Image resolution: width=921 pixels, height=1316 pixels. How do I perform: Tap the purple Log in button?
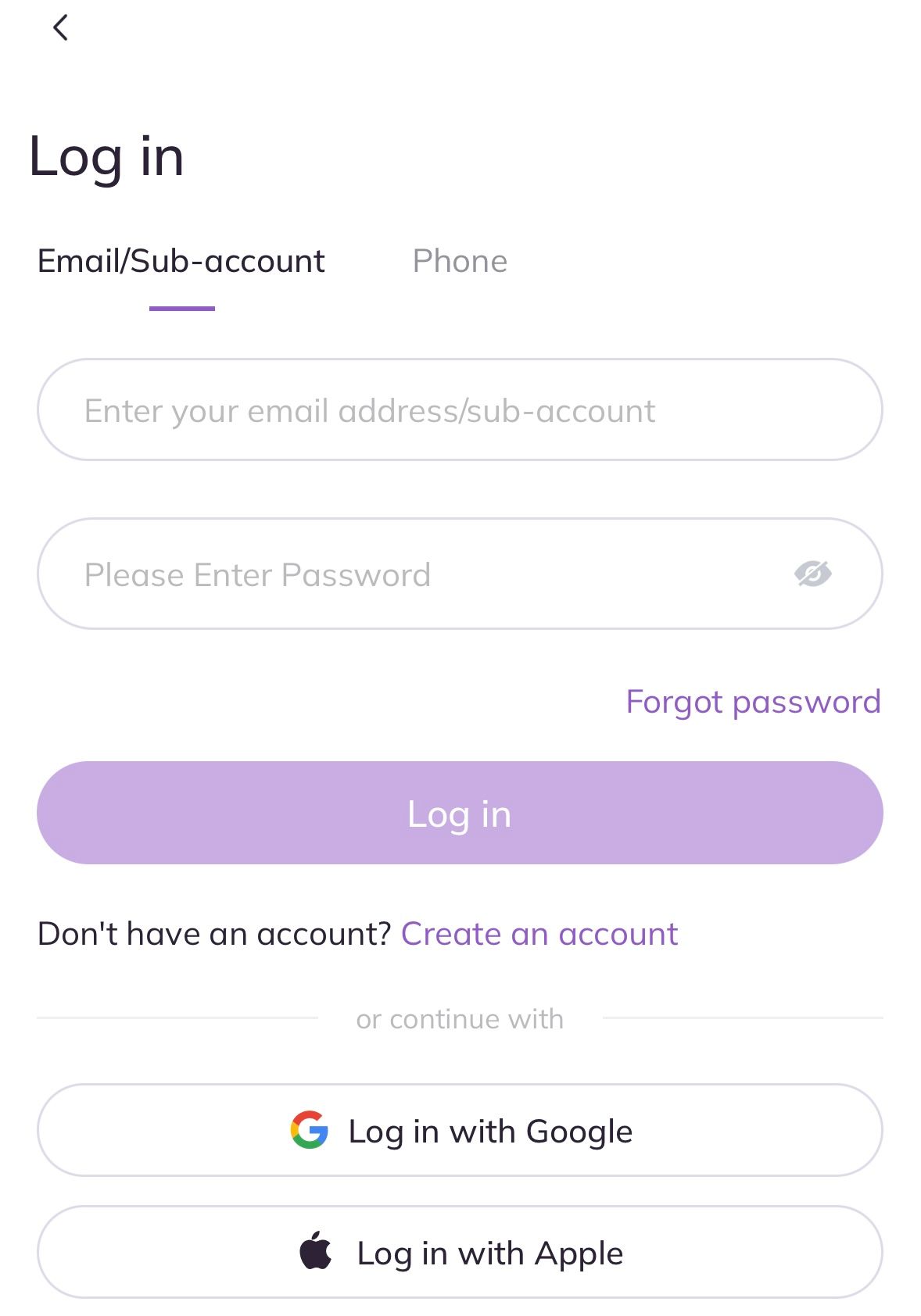click(460, 814)
